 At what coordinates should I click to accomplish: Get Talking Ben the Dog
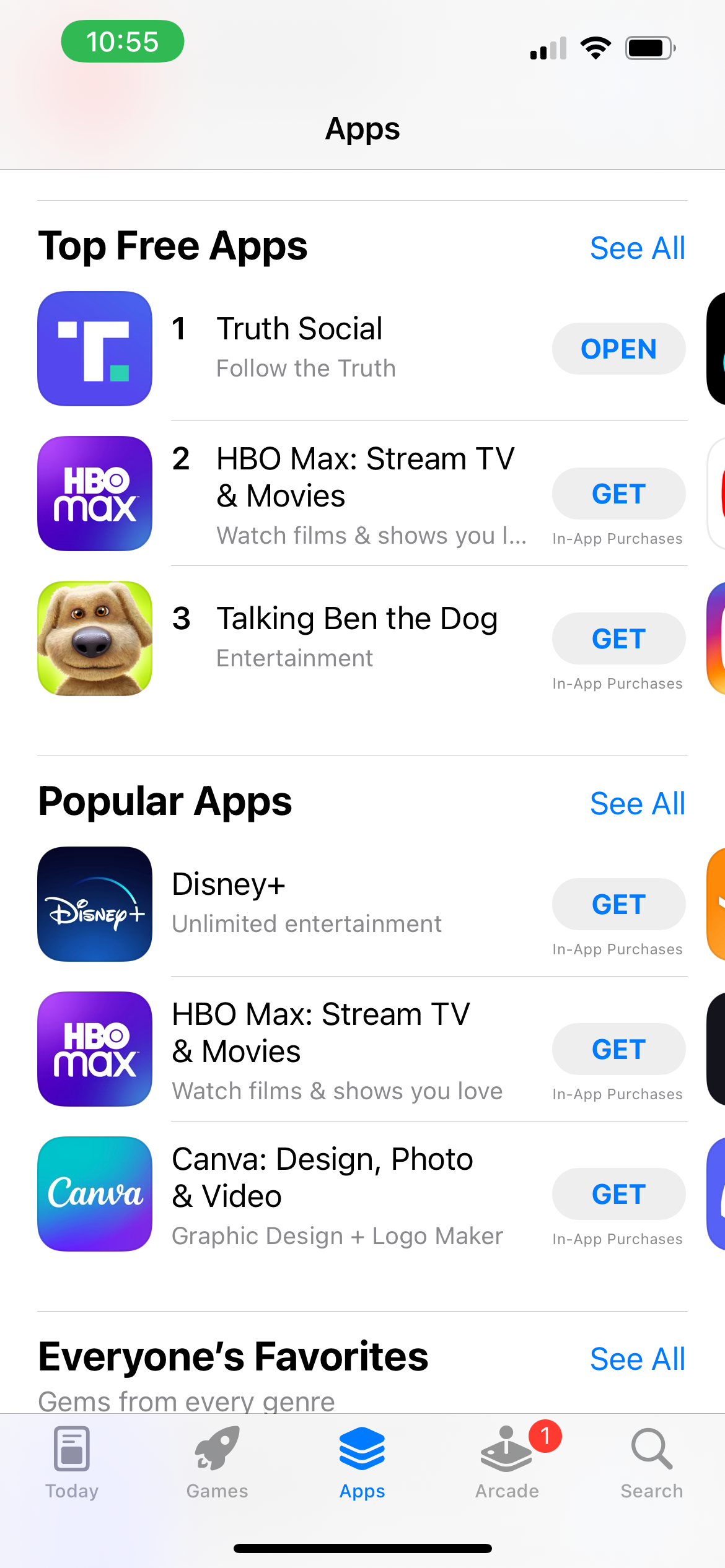point(618,638)
